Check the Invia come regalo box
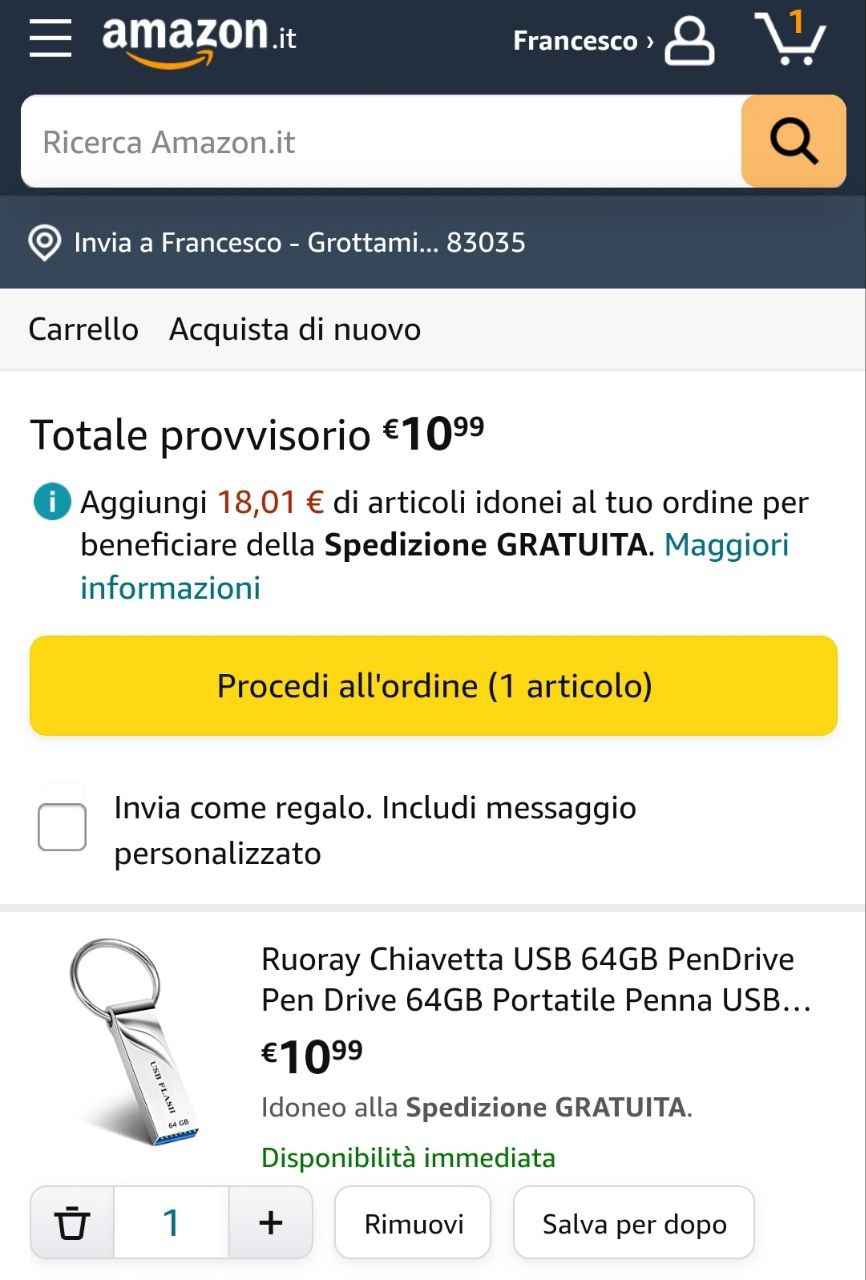Image resolution: width=866 pixels, height=1280 pixels. (62, 827)
